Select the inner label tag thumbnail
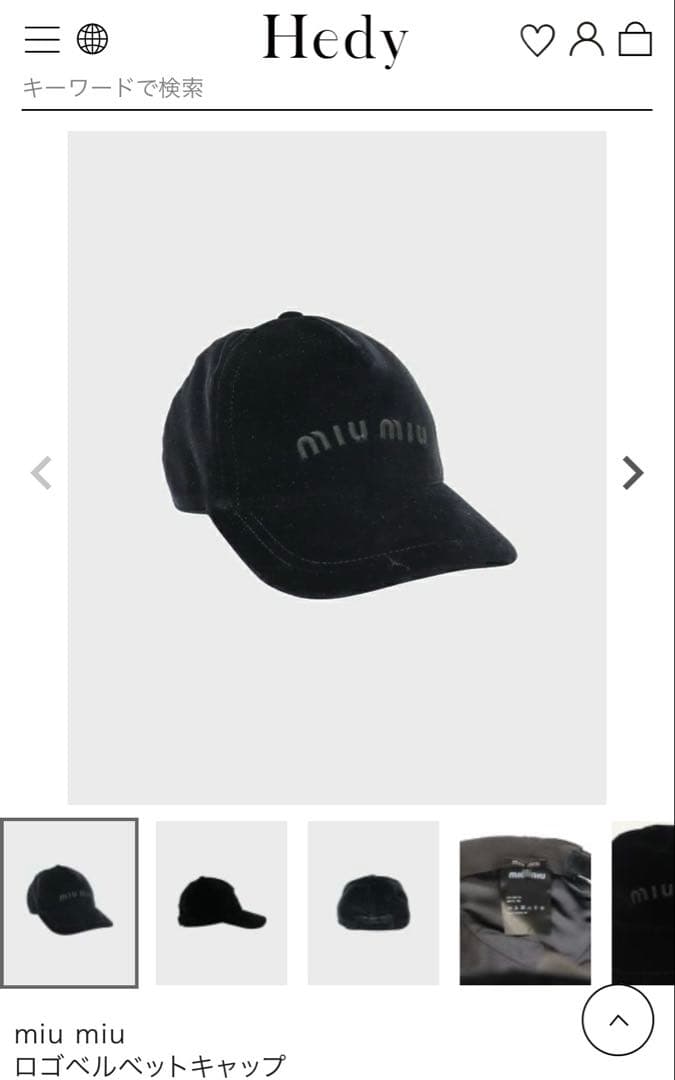Viewport: 675px width, 1080px height. coord(525,903)
